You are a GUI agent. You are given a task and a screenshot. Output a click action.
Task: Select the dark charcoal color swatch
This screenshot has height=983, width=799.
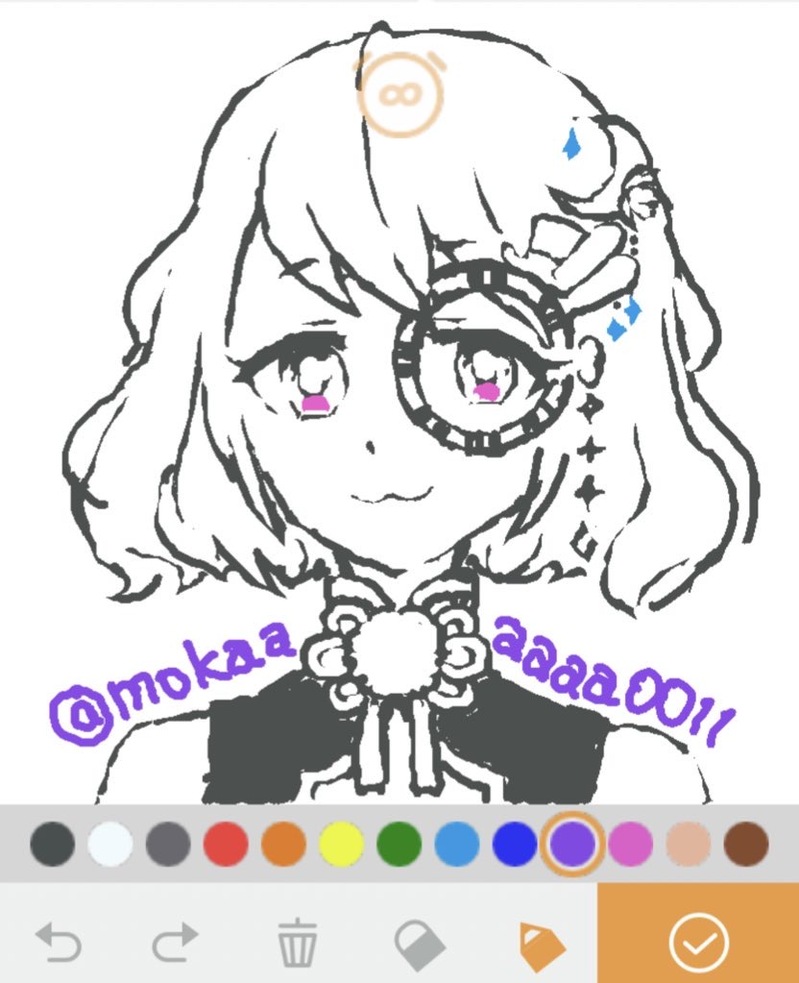point(52,845)
